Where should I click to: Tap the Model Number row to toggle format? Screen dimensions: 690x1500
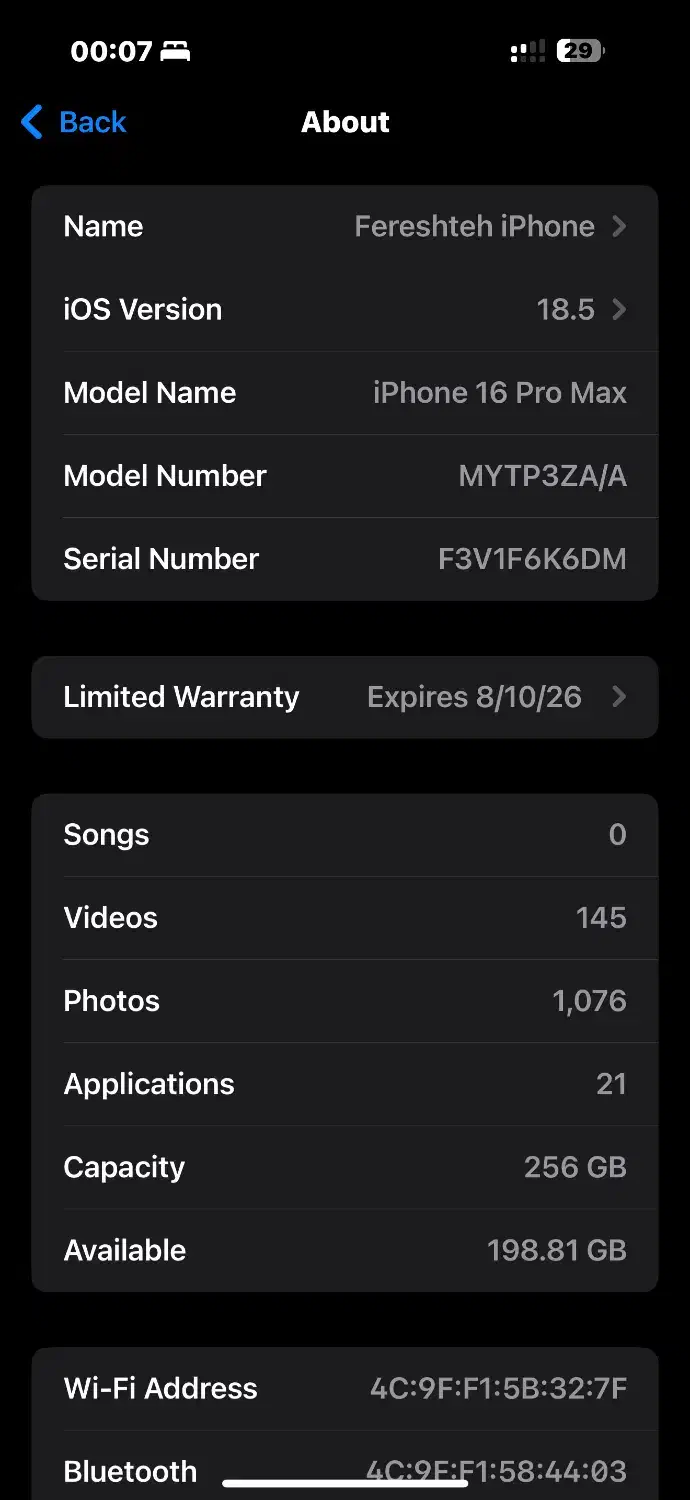tap(345, 476)
